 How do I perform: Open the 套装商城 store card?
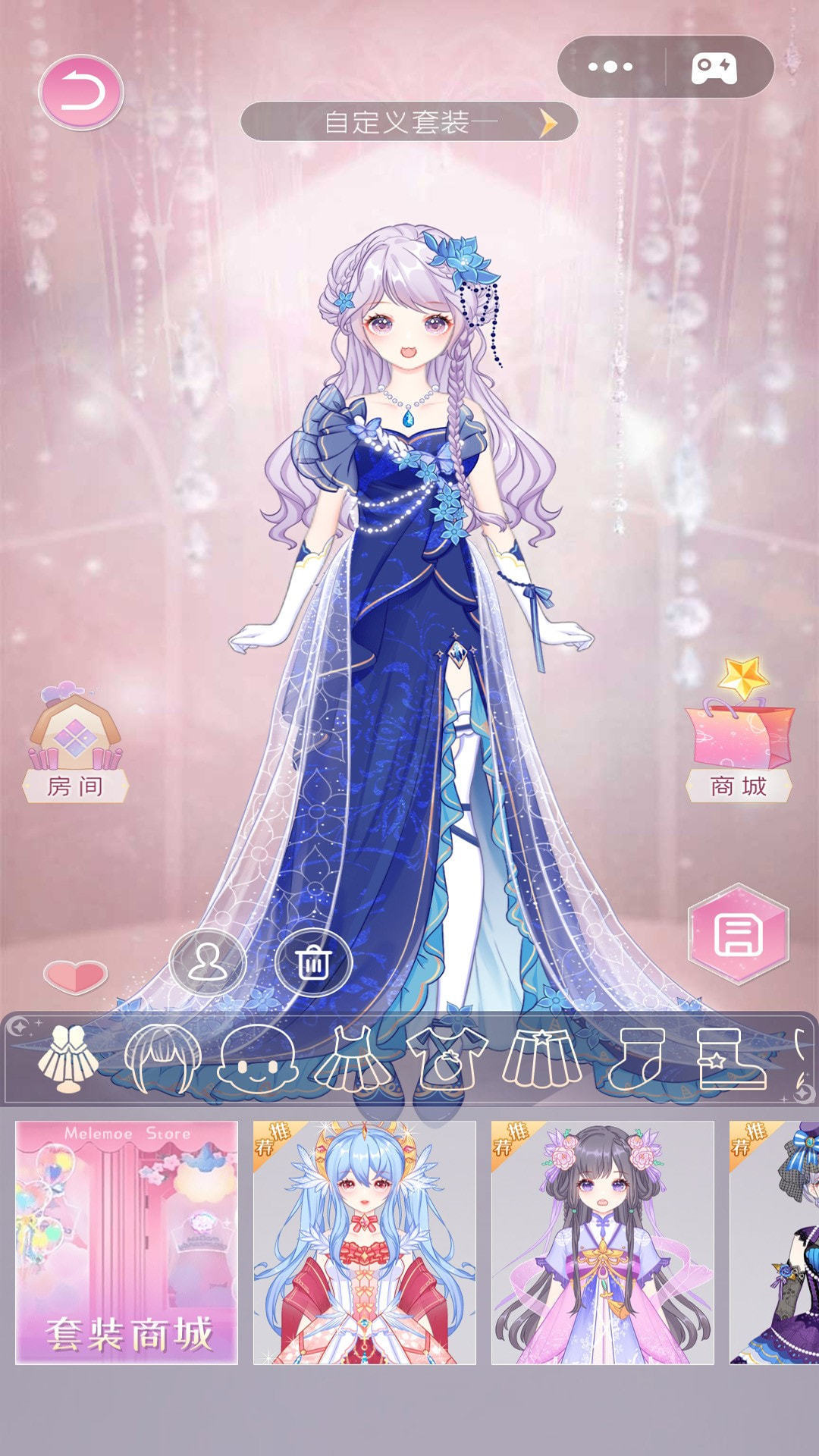tap(127, 1242)
